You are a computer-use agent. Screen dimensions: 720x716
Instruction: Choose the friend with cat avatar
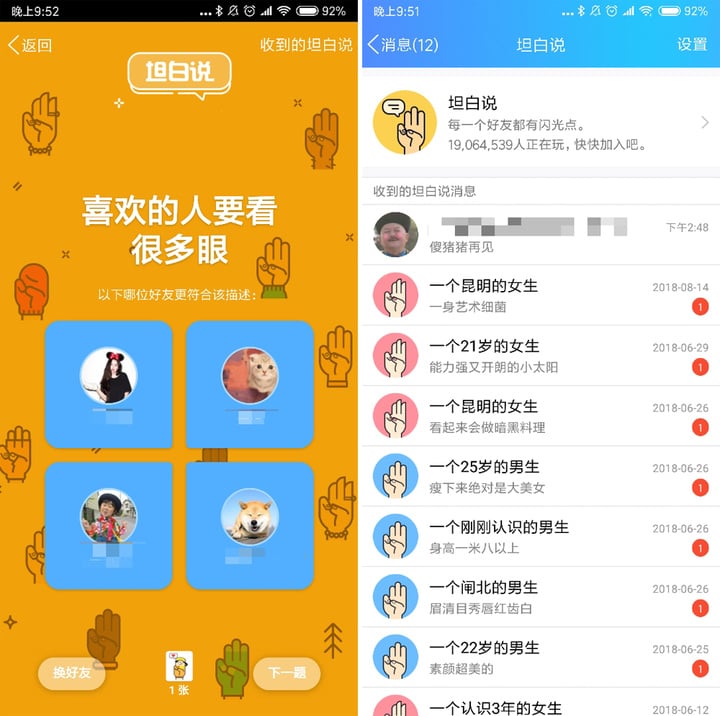[x=250, y=384]
